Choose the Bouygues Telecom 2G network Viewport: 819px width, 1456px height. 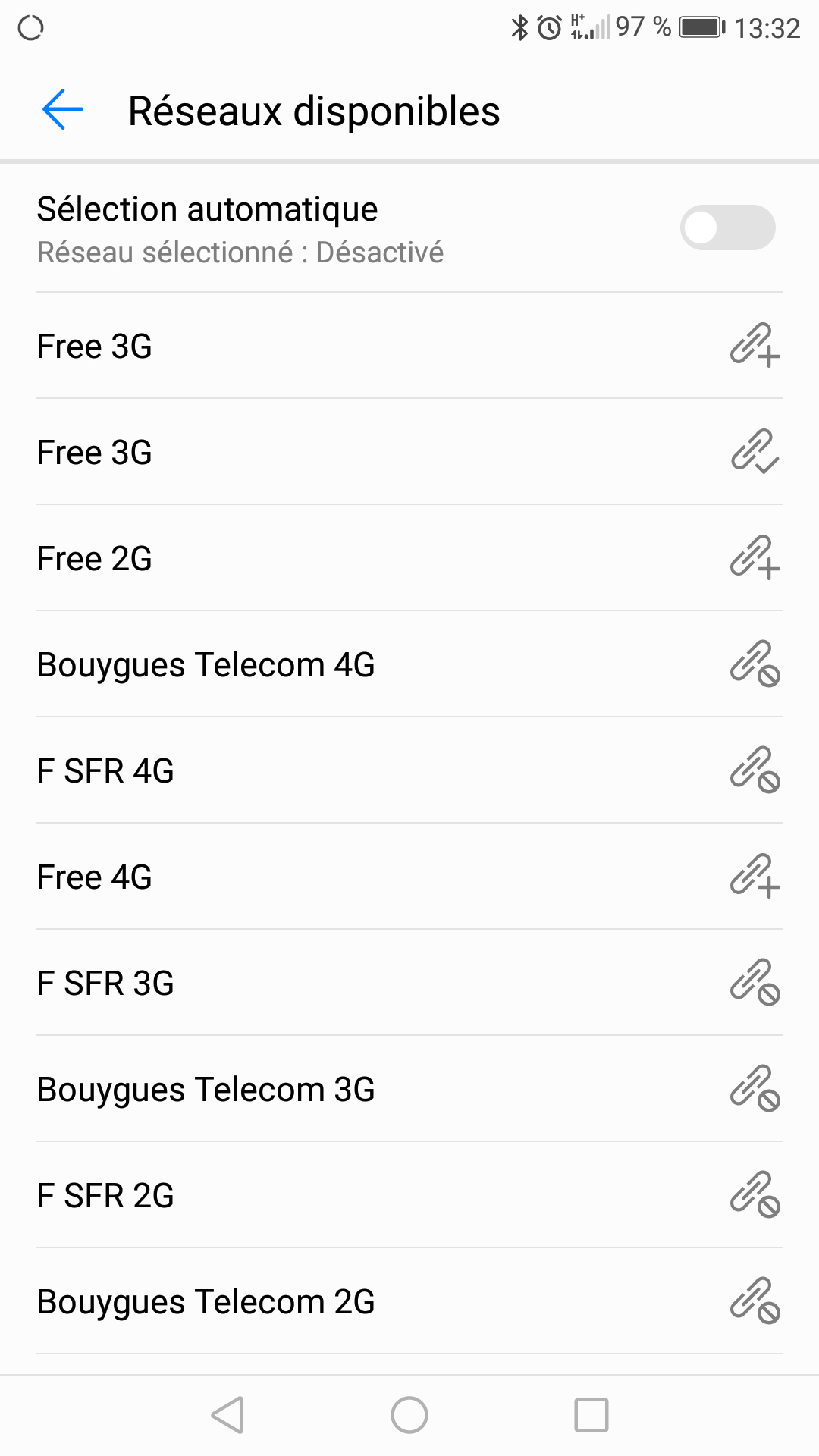(x=409, y=1301)
